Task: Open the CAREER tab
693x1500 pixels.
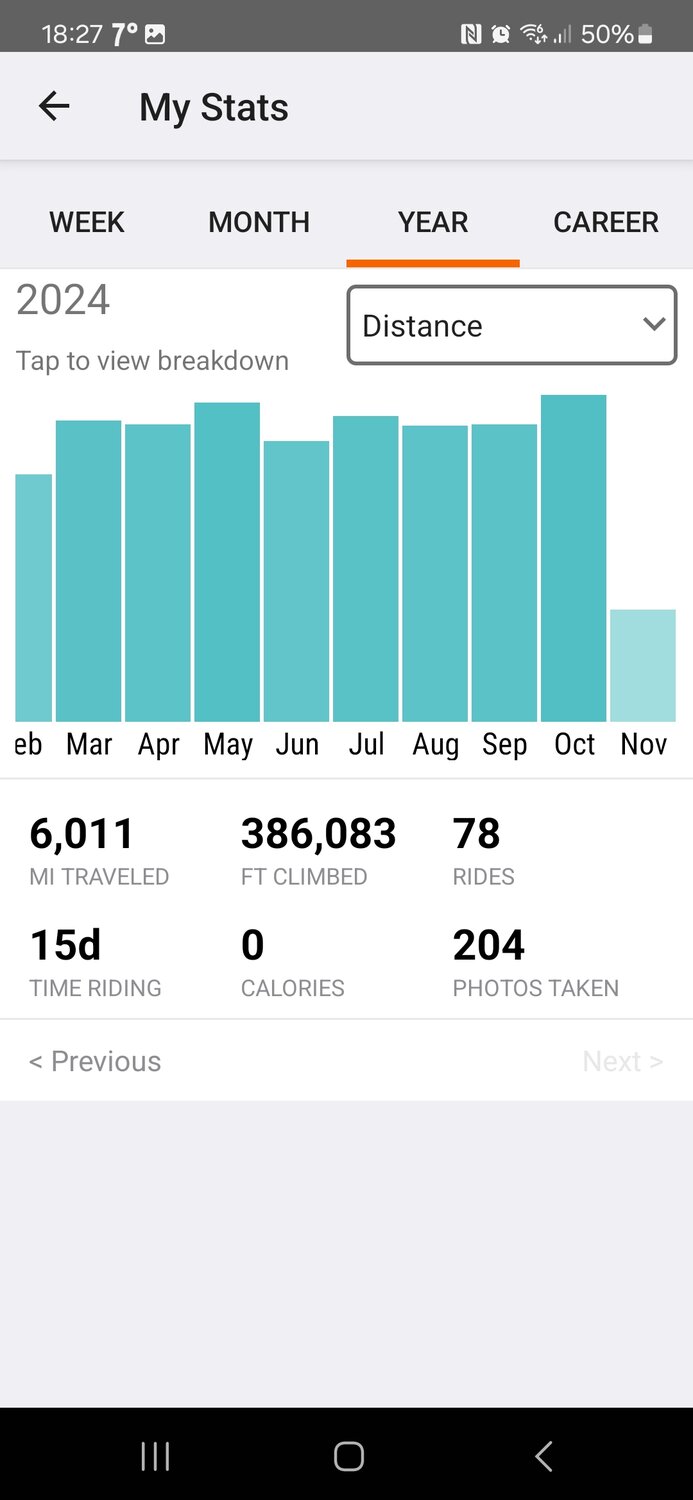Action: click(x=606, y=222)
